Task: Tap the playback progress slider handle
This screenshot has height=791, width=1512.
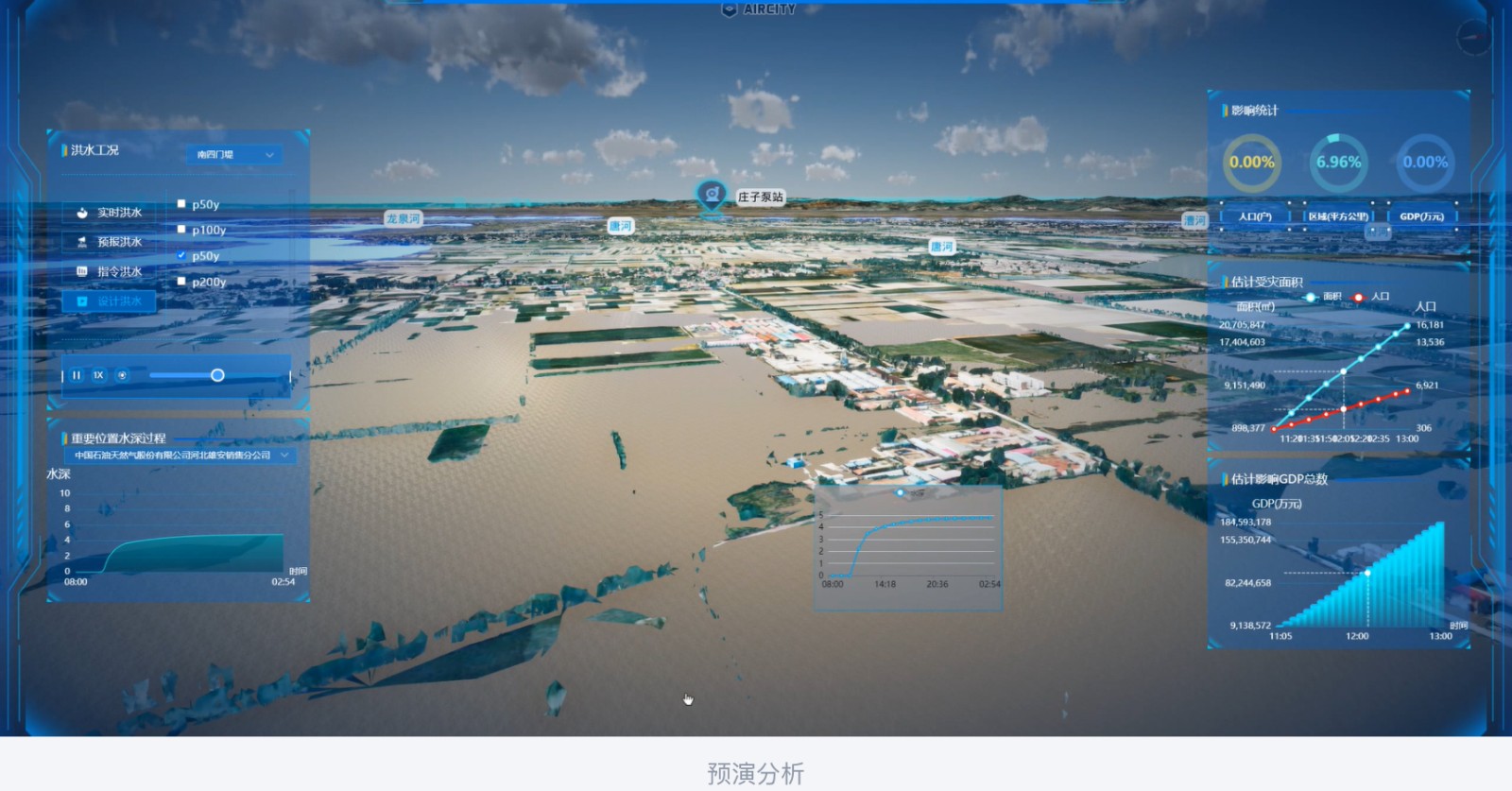Action: 217,375
